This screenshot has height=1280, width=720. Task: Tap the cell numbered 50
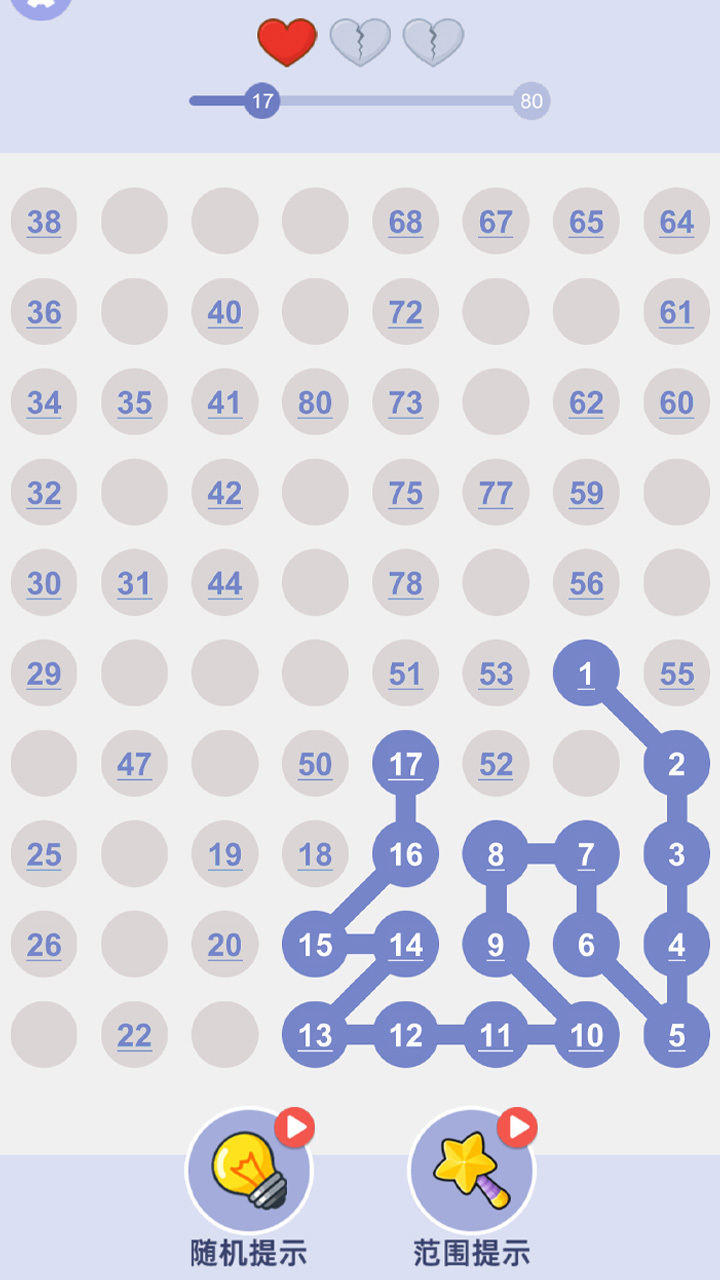click(x=315, y=764)
